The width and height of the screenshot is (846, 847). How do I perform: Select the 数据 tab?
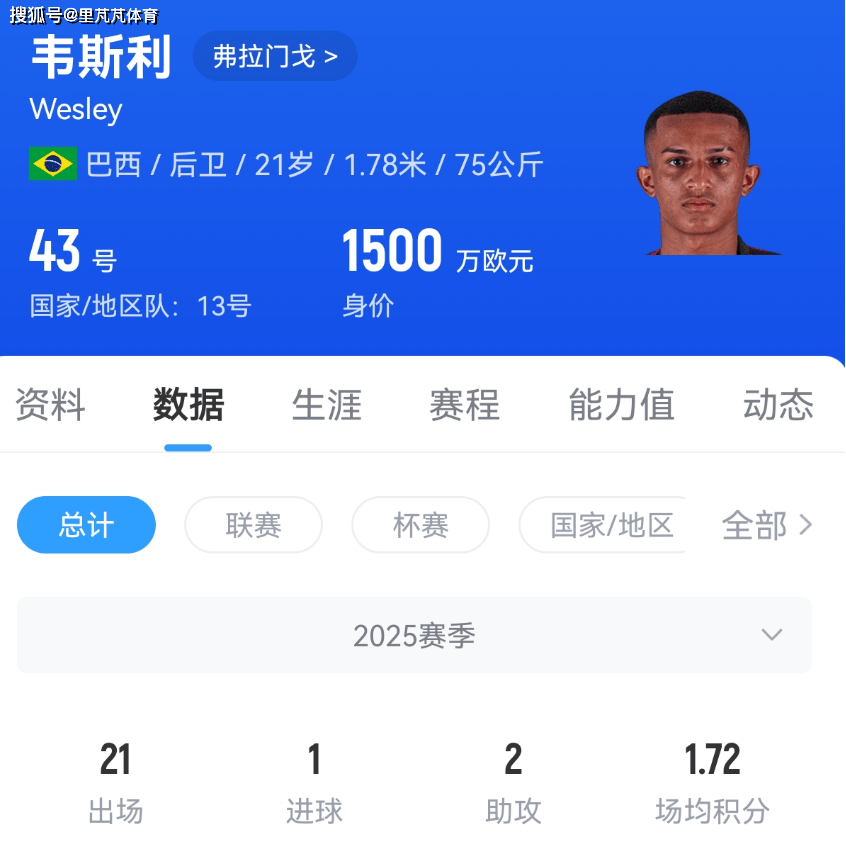[x=188, y=405]
